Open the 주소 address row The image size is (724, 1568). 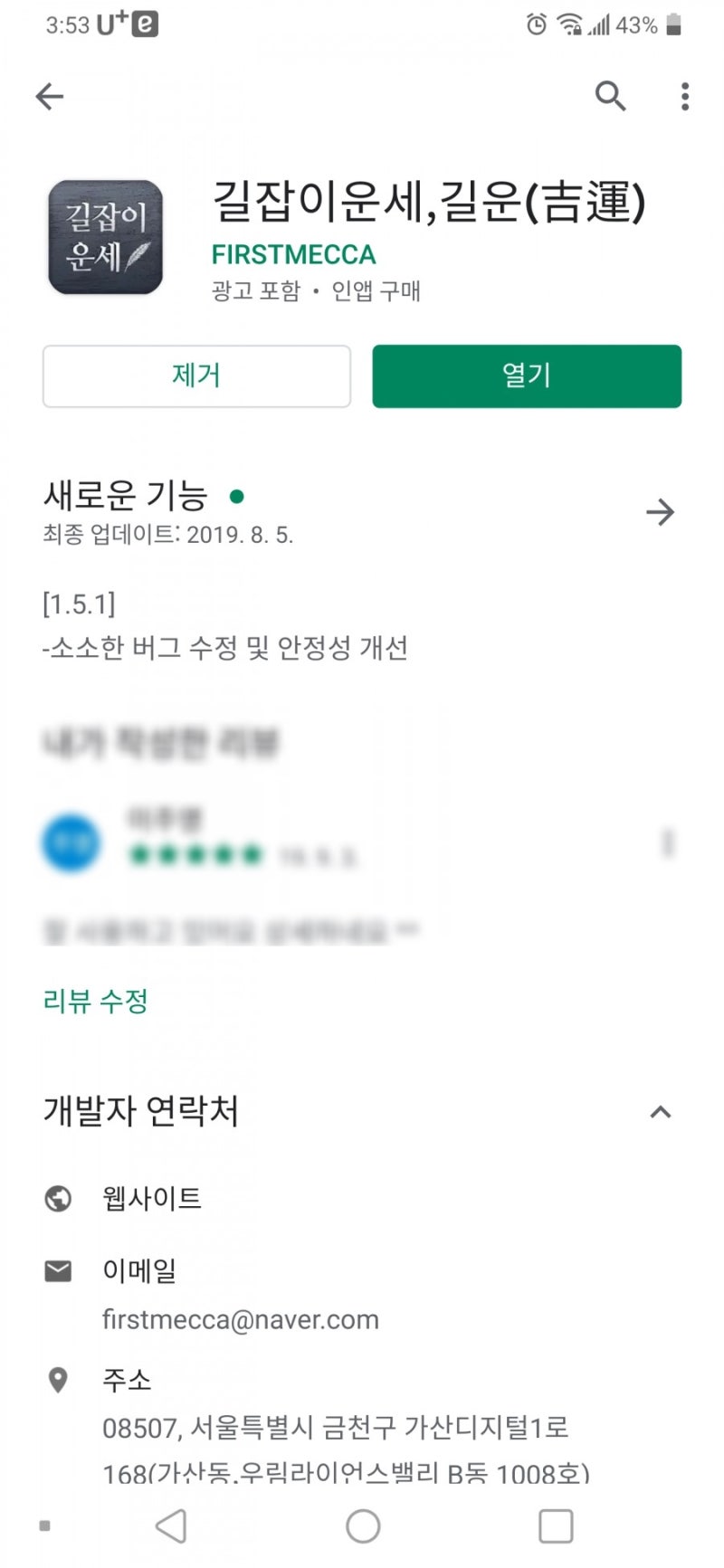(362, 1427)
